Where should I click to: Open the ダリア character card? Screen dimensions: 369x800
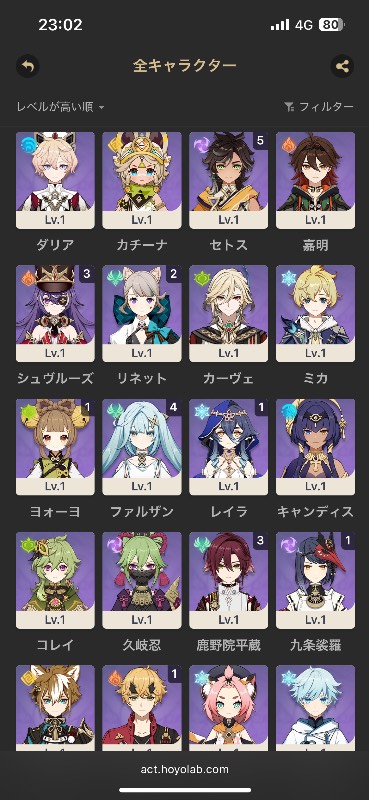point(55,180)
